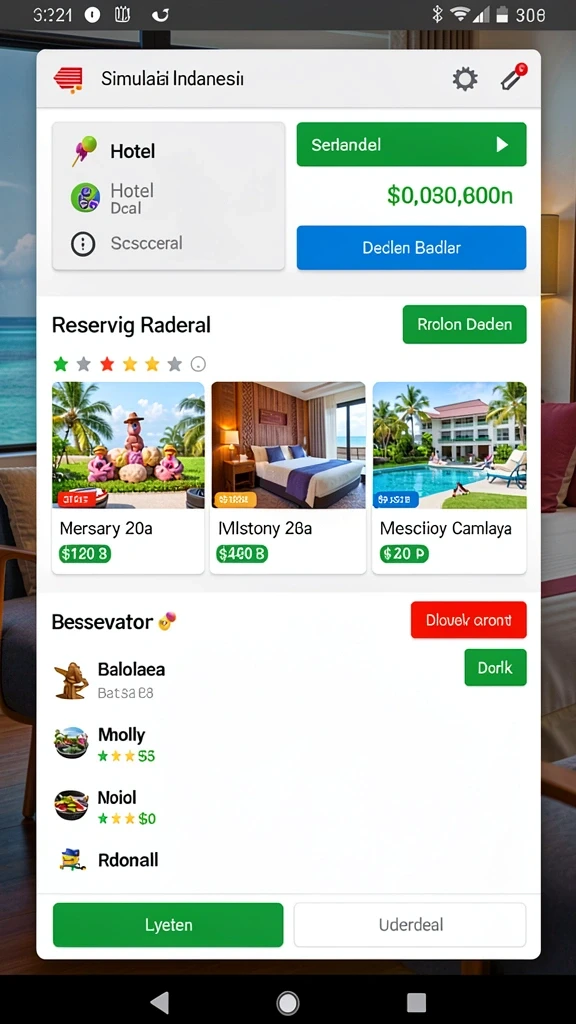Tap the green Serlandel button
Viewport: 576px width, 1024px height.
click(411, 144)
